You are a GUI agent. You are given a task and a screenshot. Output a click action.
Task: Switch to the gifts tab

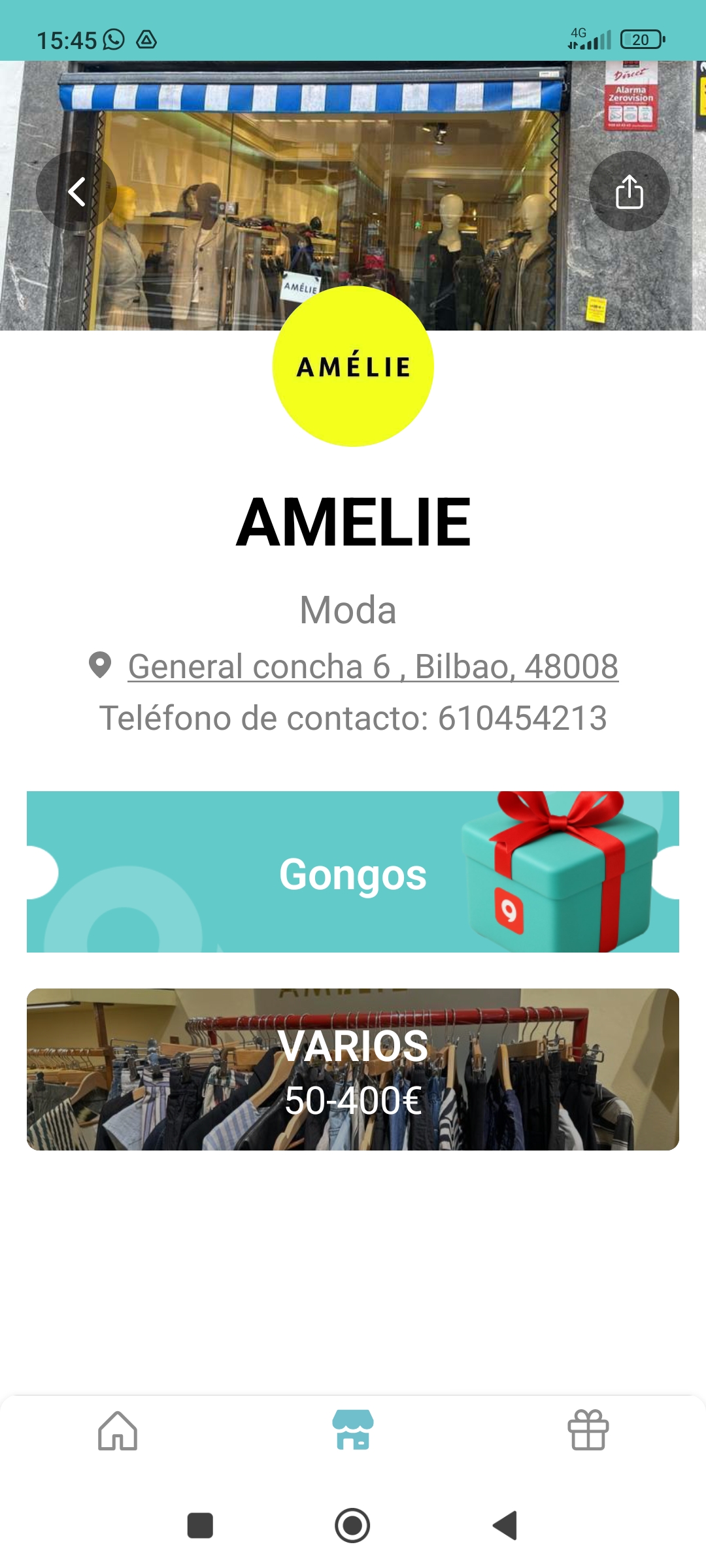coord(588,1431)
